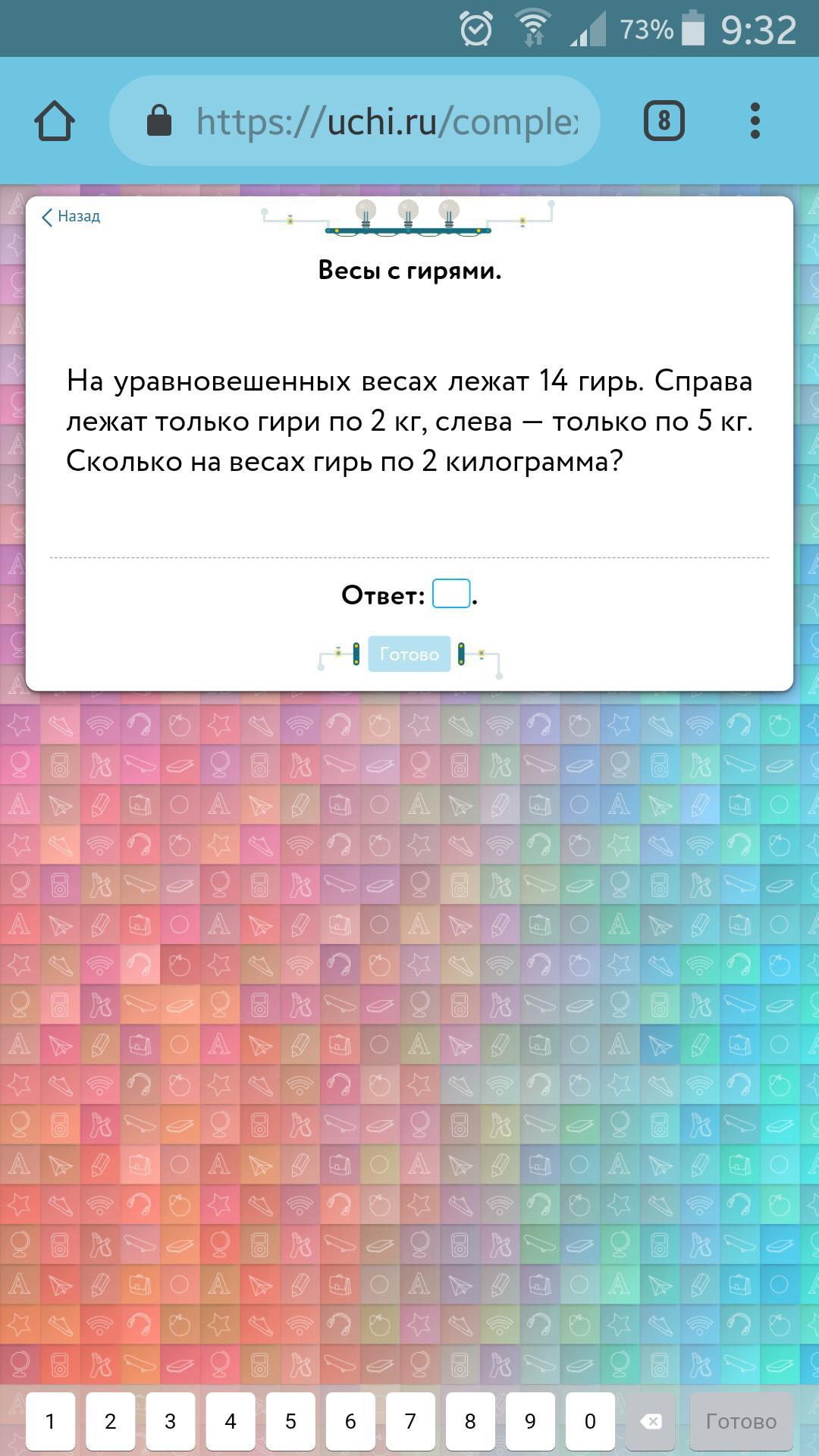The width and height of the screenshot is (819, 1456).
Task: Open the tab switcher showing 8 tabs
Action: coord(664,121)
